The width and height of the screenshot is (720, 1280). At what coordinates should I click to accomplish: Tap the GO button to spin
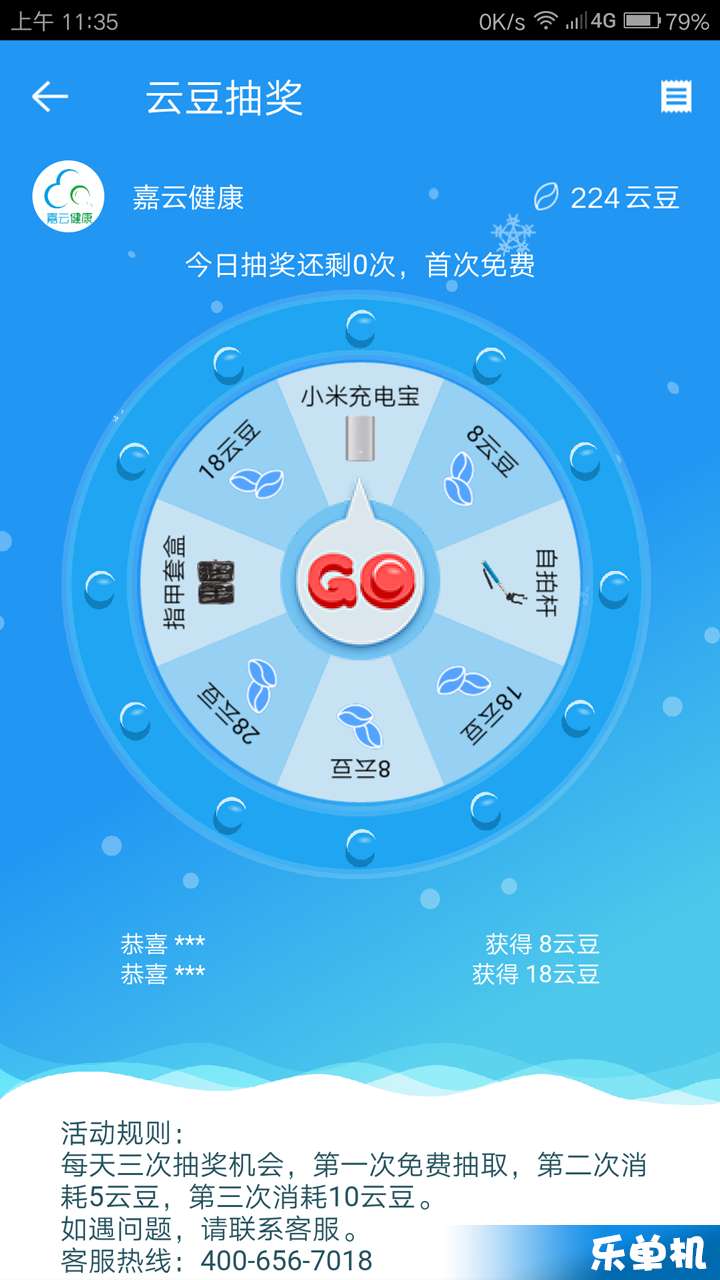[x=360, y=579]
